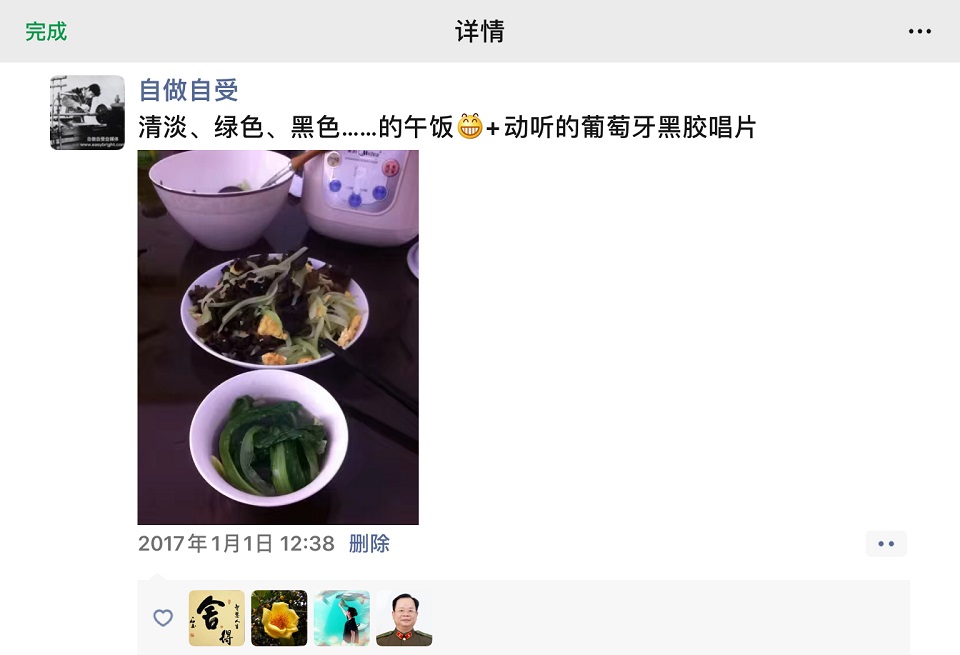Screen dimensions: 960x655
Task: Open the liker with the calligraphy avatar
Action: click(216, 618)
